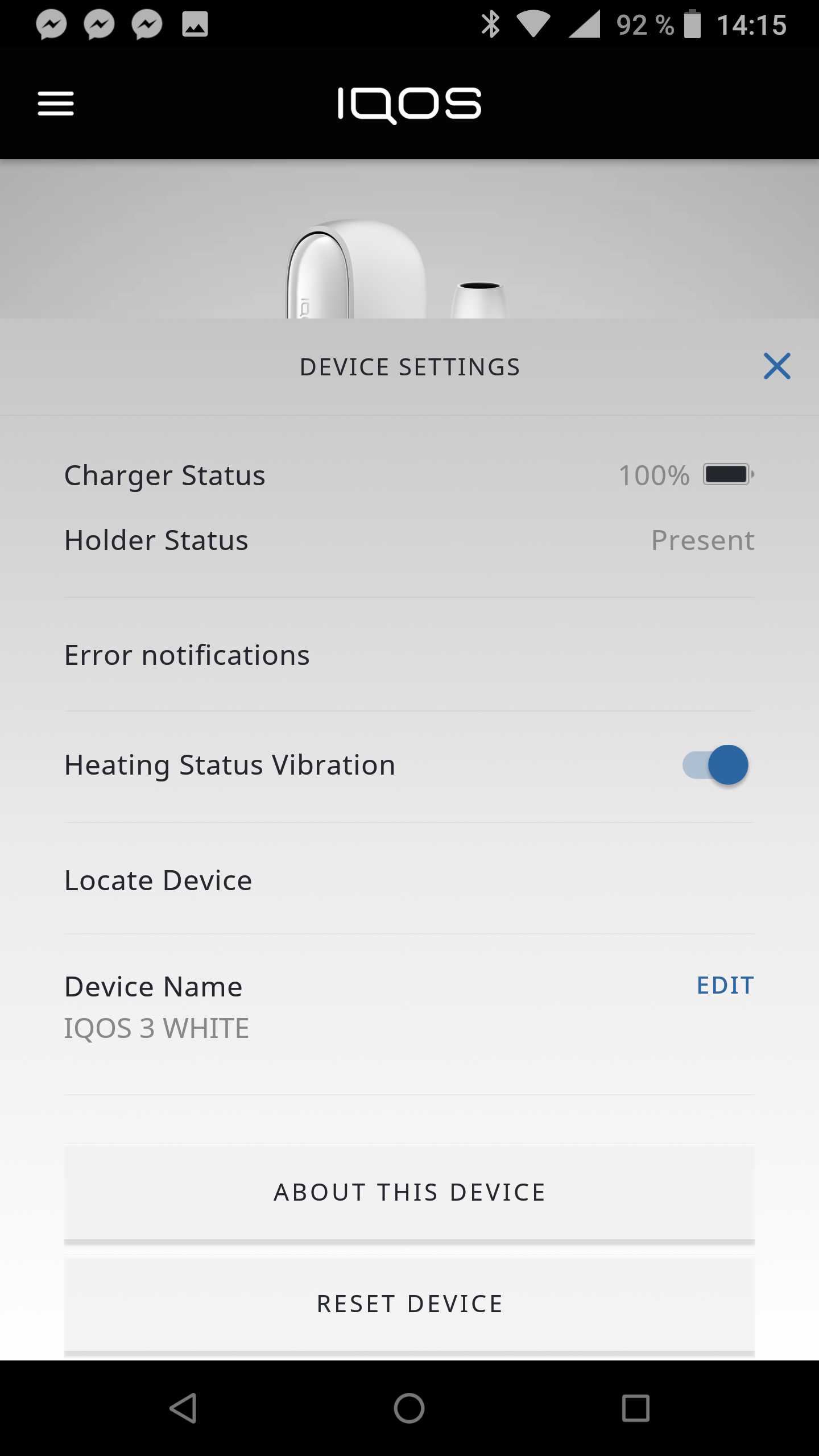Screen dimensions: 819x1456
Task: Go back using the system back button
Action: coord(183,1408)
